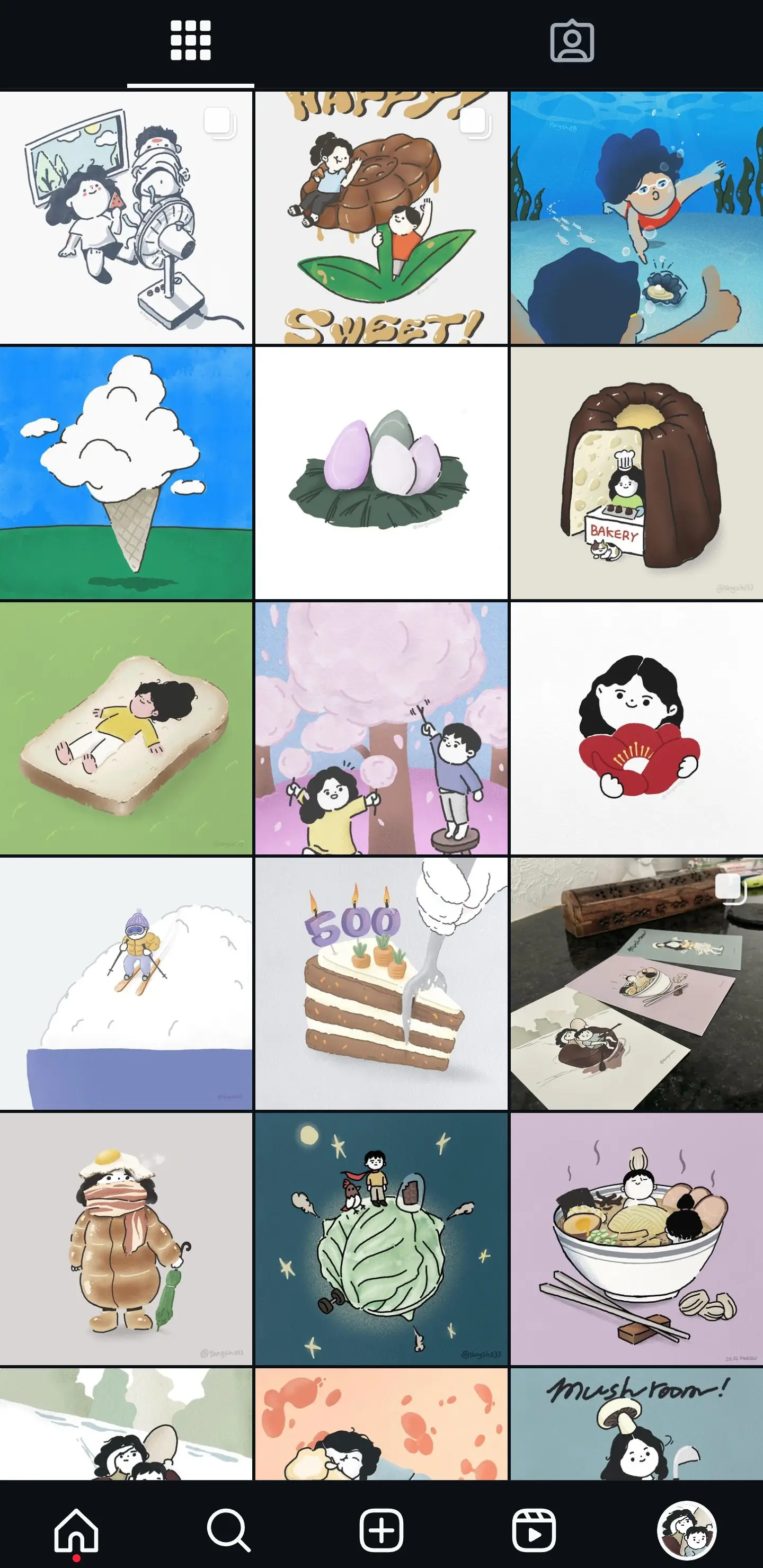View the printed postcards photo post
763x1568 pixels.
636,983
